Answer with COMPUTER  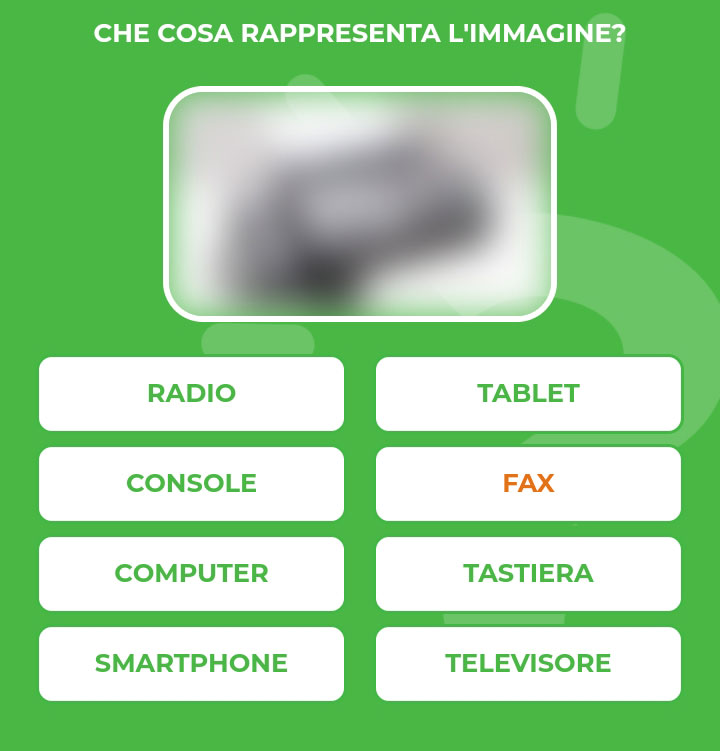point(191,574)
